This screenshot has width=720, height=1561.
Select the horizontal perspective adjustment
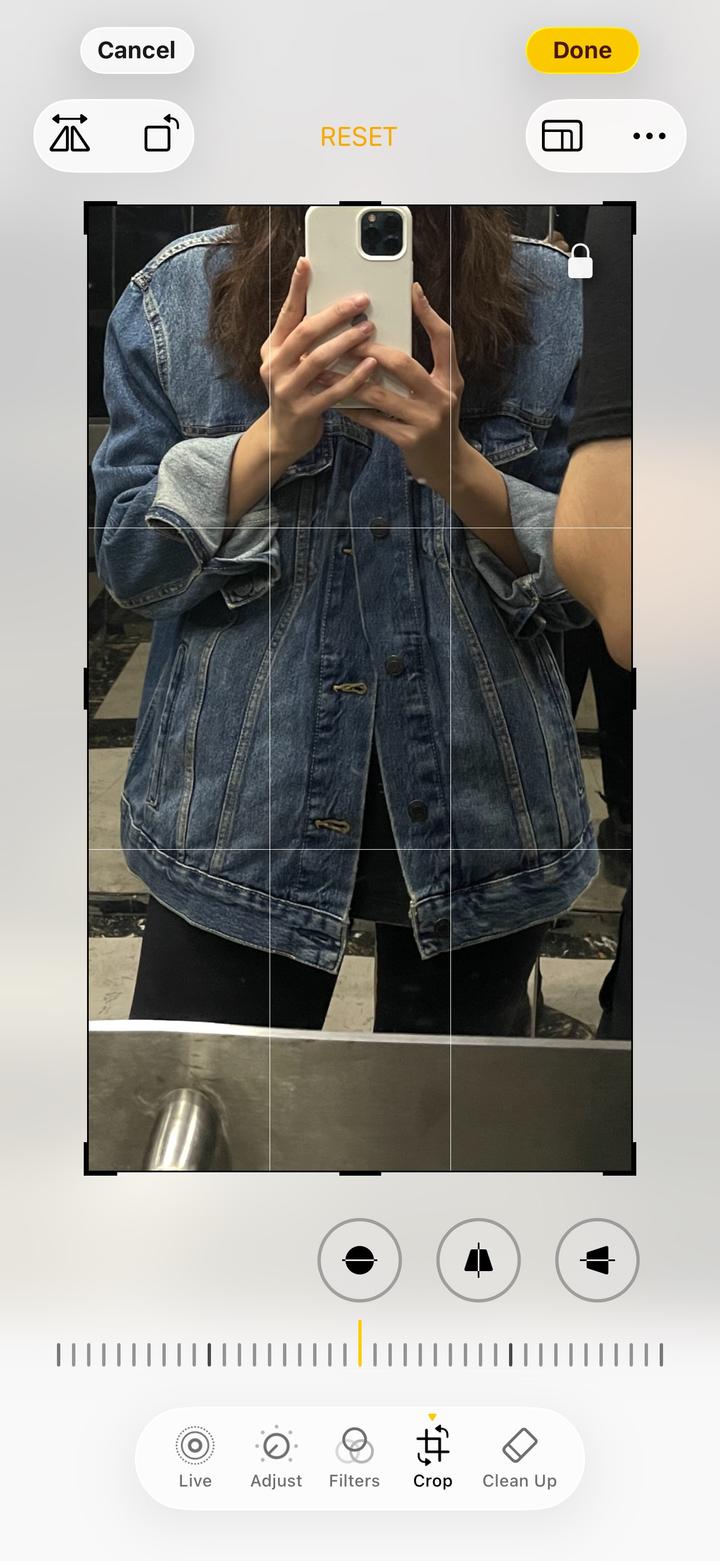(x=597, y=1260)
